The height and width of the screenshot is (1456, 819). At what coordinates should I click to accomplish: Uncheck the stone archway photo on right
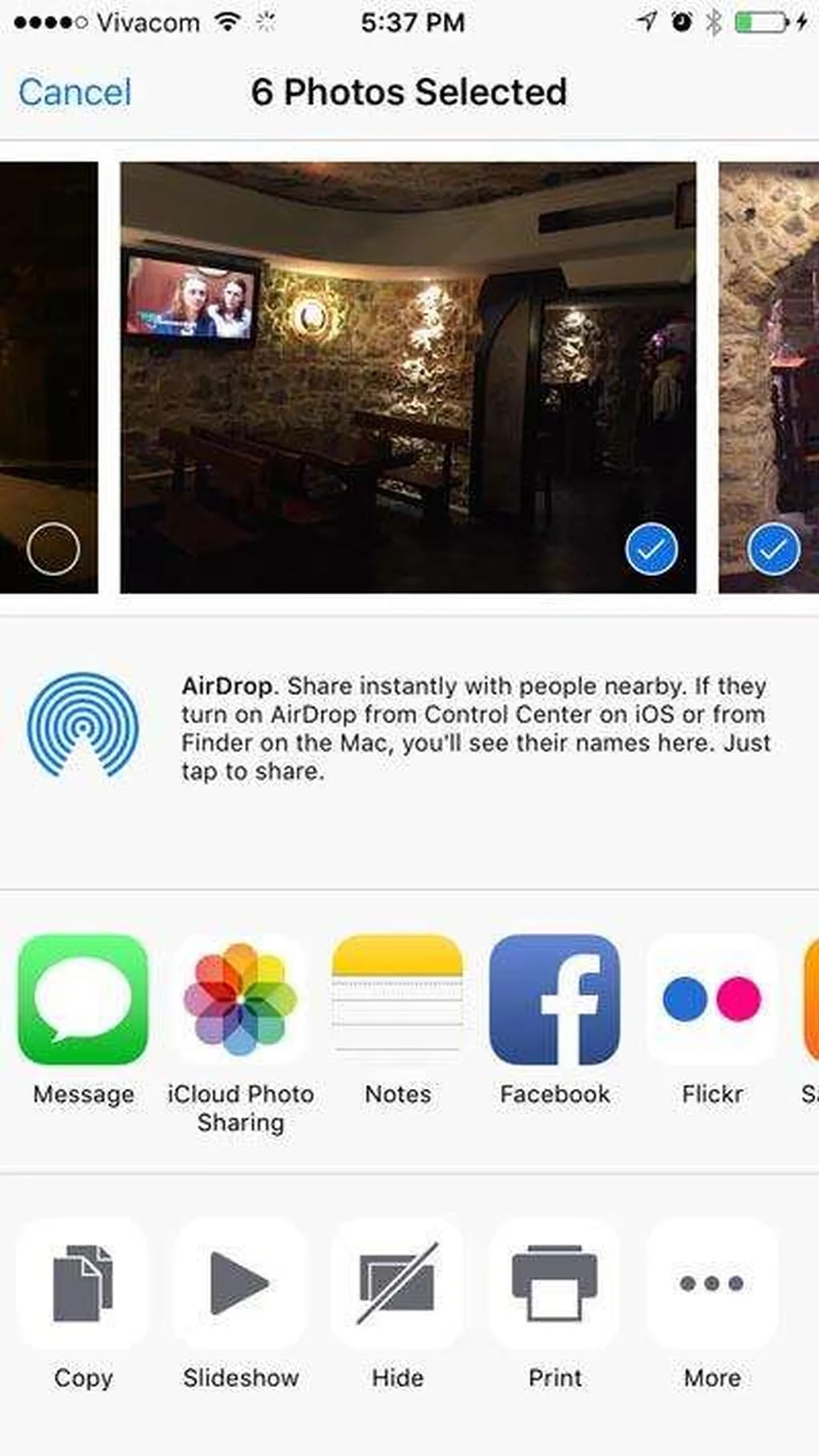[773, 549]
